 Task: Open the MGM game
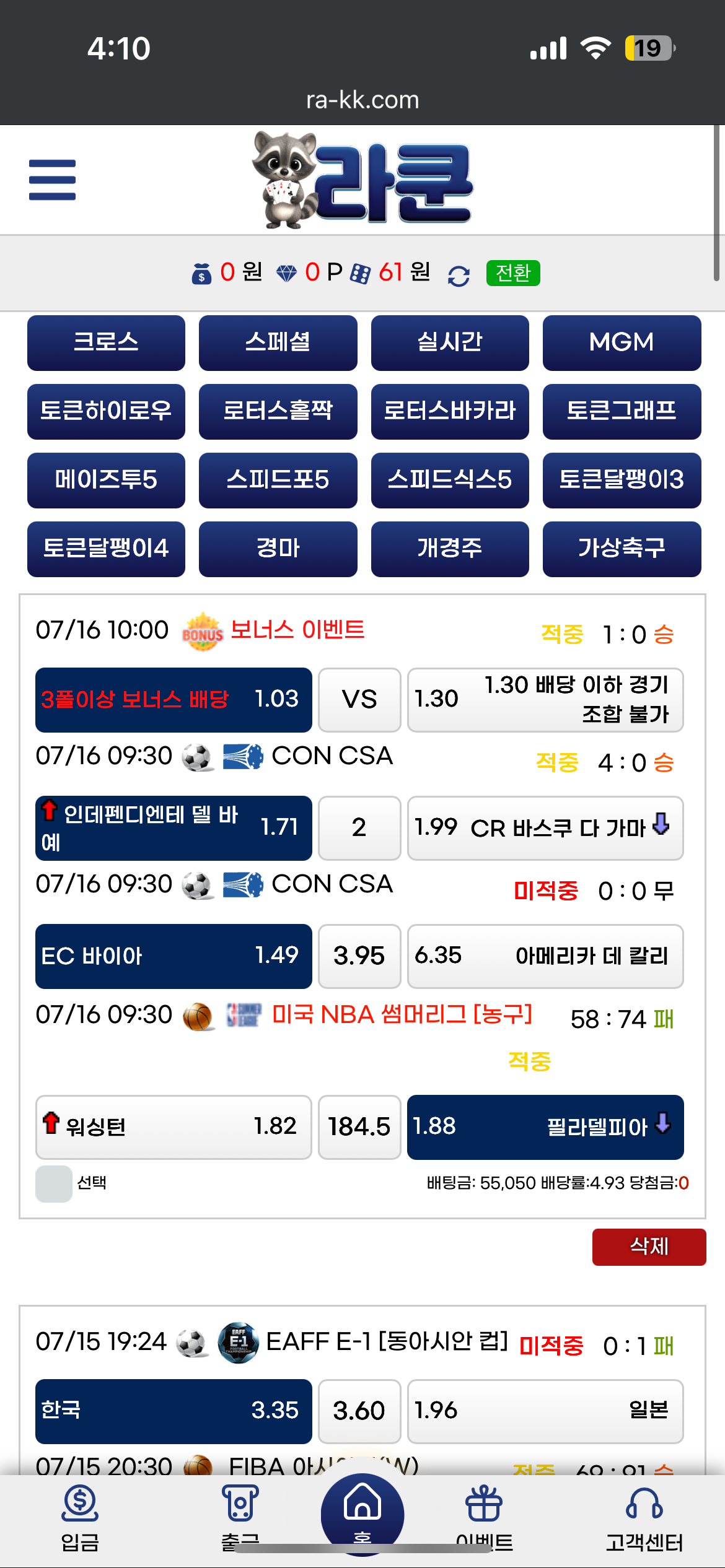622,342
